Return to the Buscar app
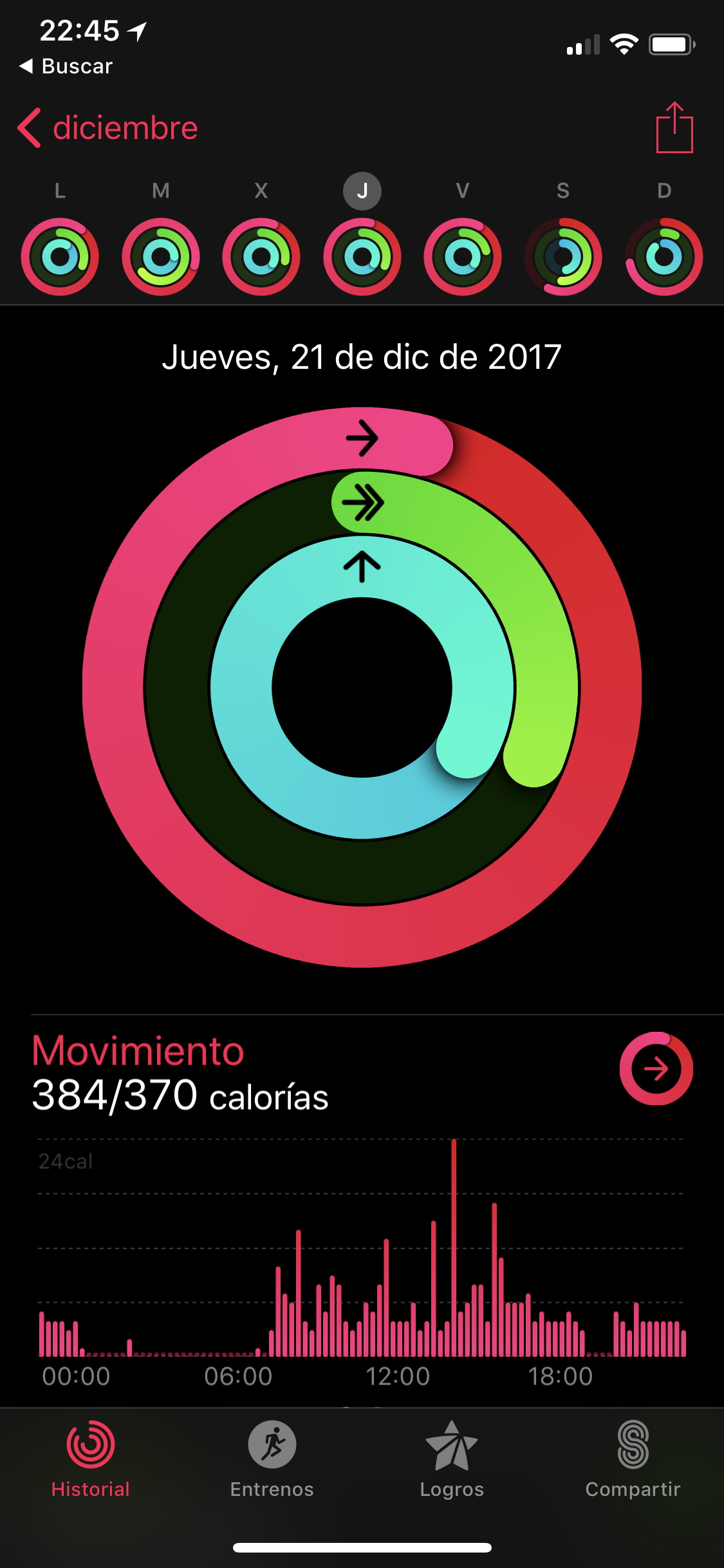Screen dimensions: 724x1568 [x=66, y=66]
